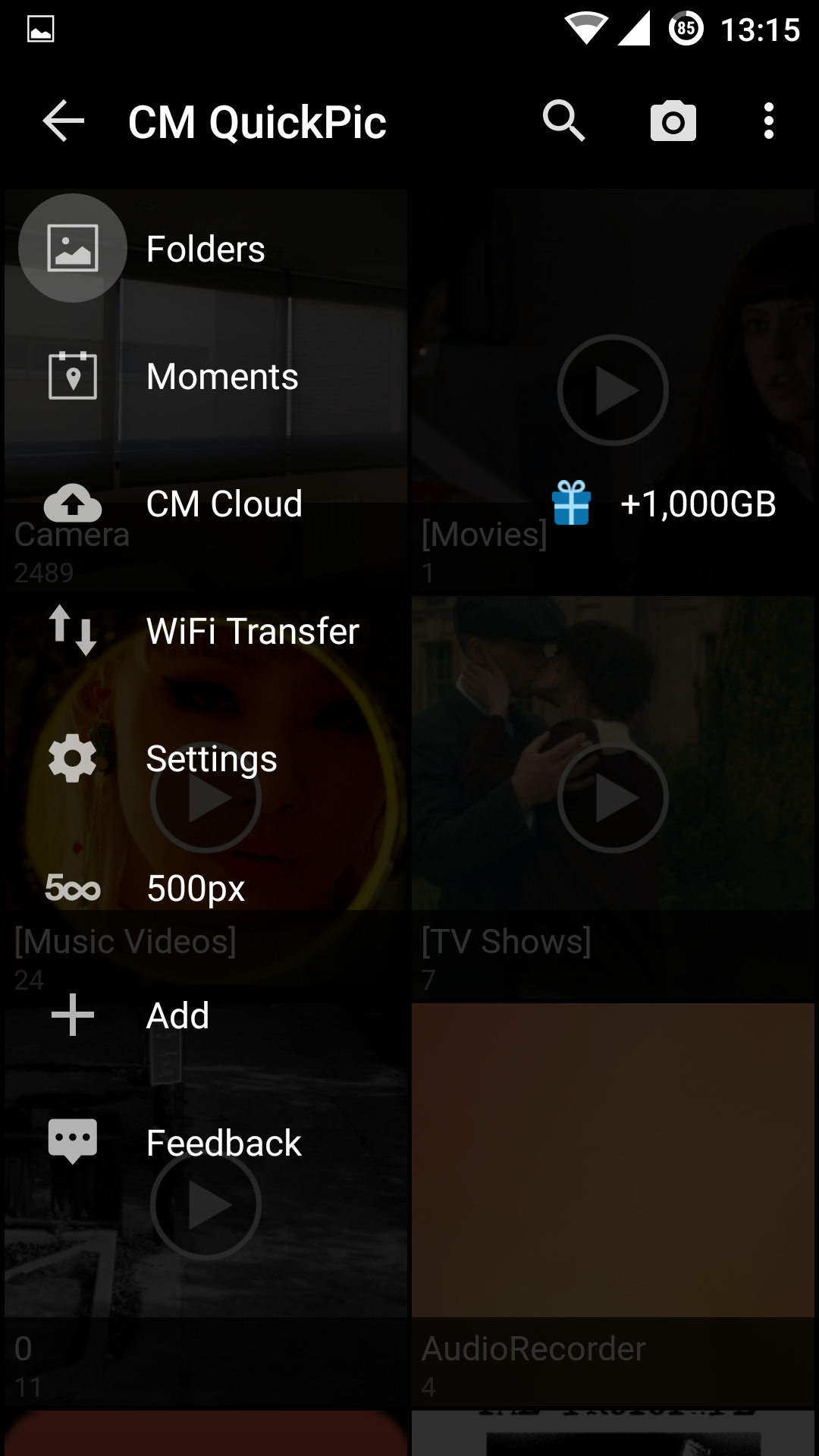This screenshot has width=819, height=1456.
Task: Select the CM Cloud upload icon
Action: click(x=72, y=504)
